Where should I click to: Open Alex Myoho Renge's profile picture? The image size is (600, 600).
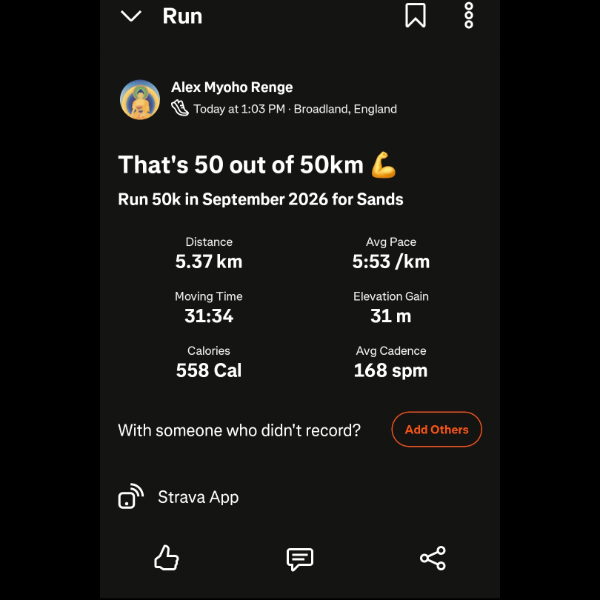point(140,99)
